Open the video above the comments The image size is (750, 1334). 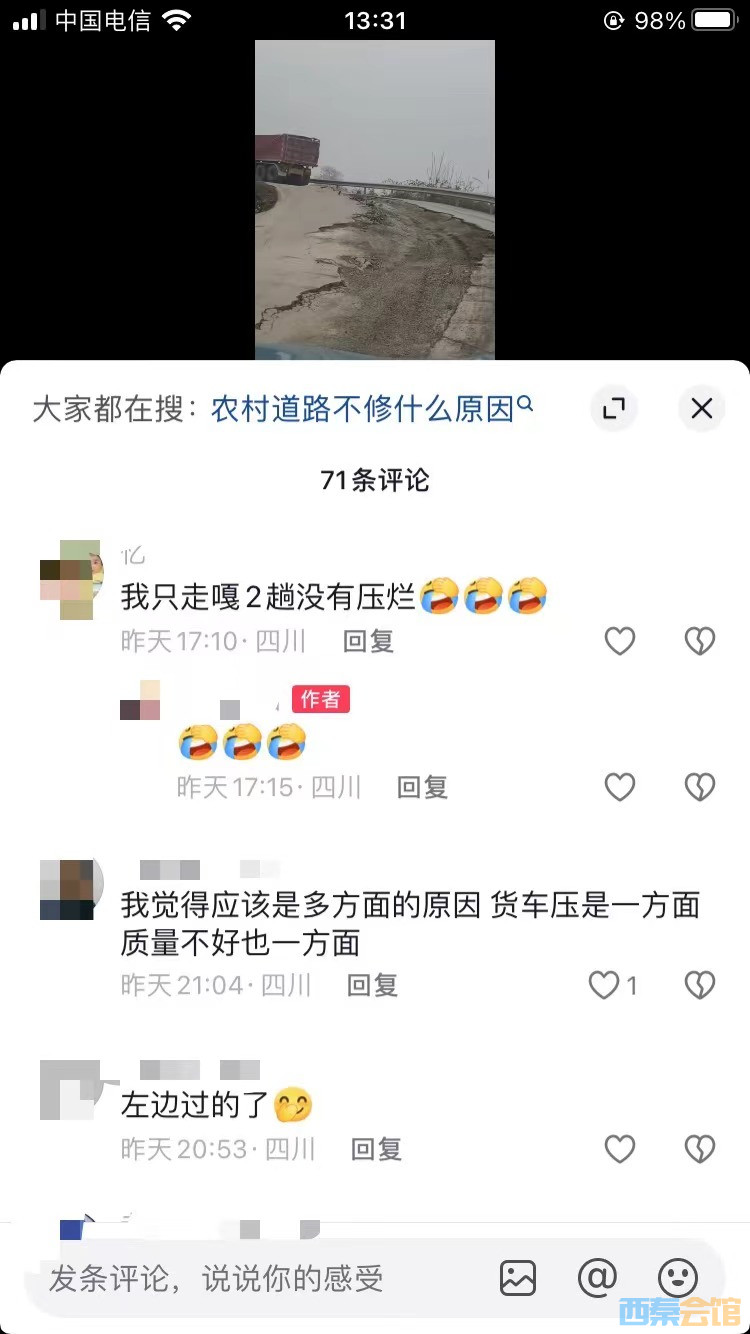pyautogui.click(x=375, y=200)
